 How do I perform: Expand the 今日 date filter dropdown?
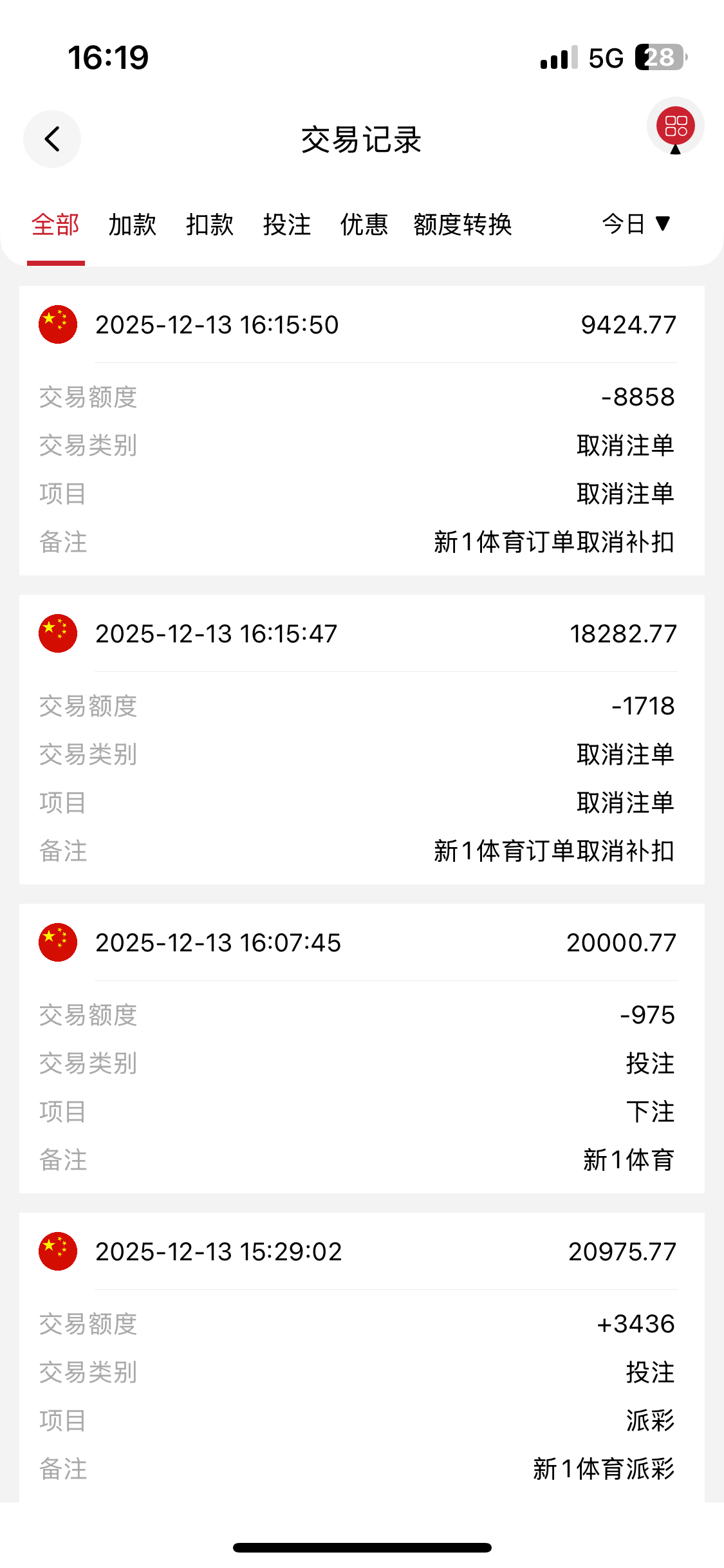pos(636,224)
